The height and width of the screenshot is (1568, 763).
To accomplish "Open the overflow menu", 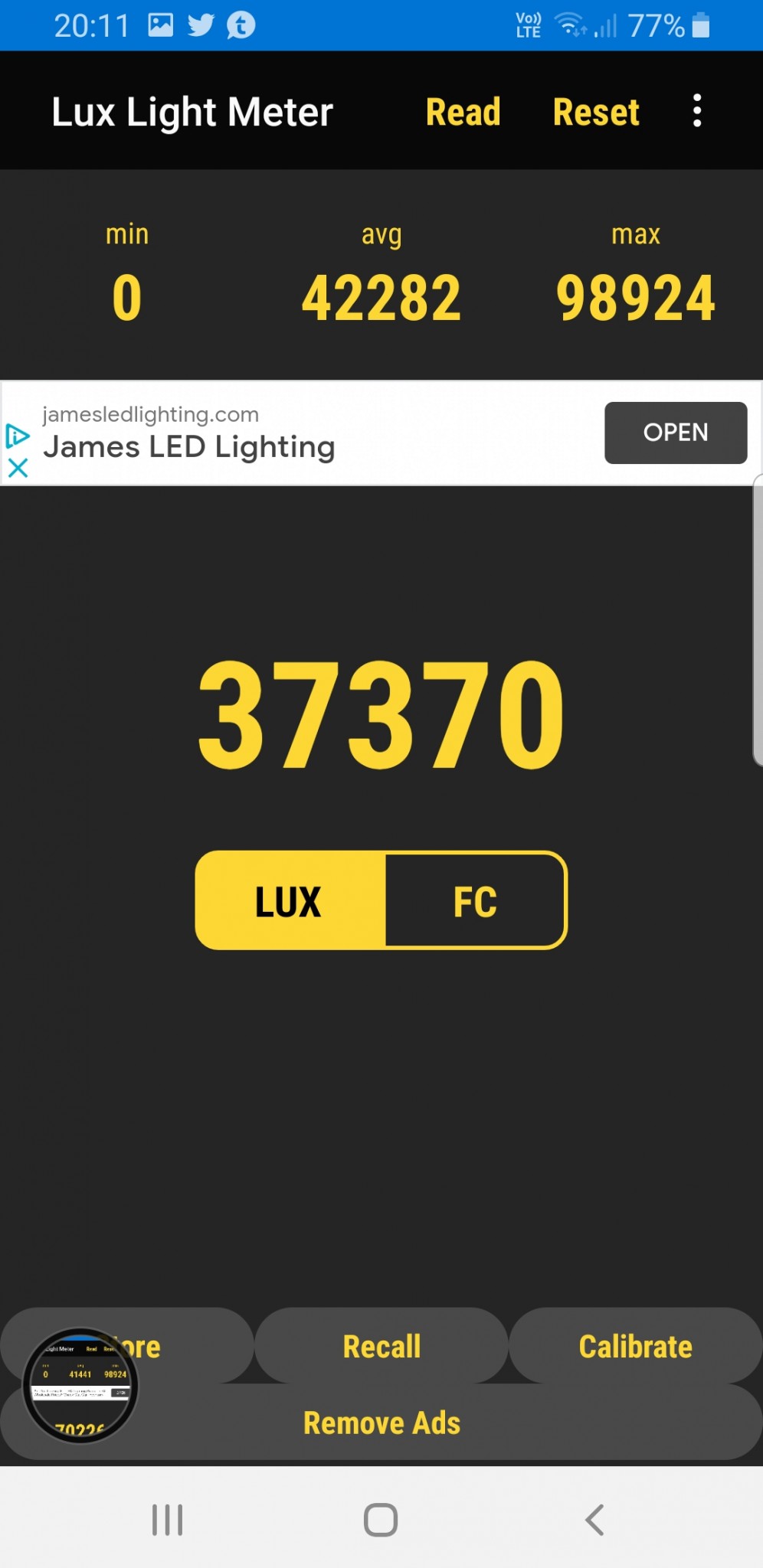I will [x=696, y=111].
